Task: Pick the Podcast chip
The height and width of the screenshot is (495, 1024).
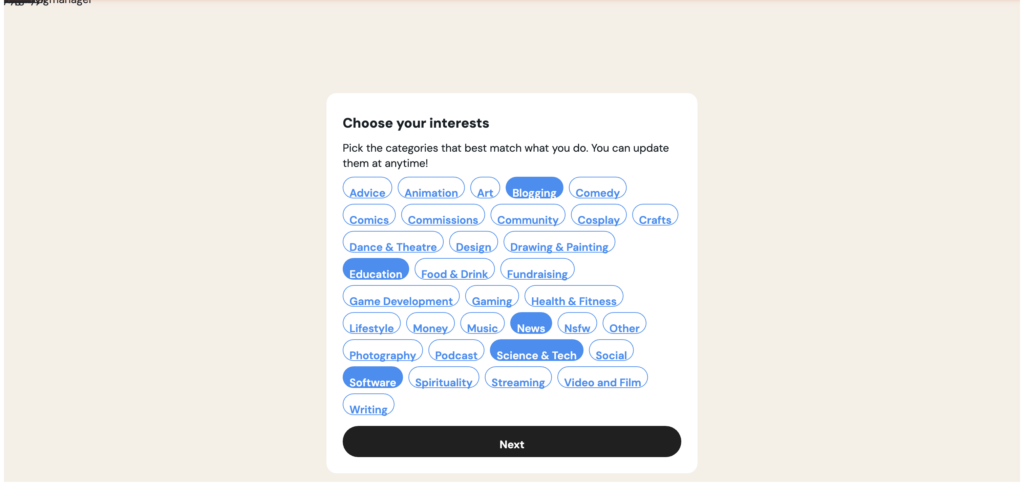Action: coord(456,352)
